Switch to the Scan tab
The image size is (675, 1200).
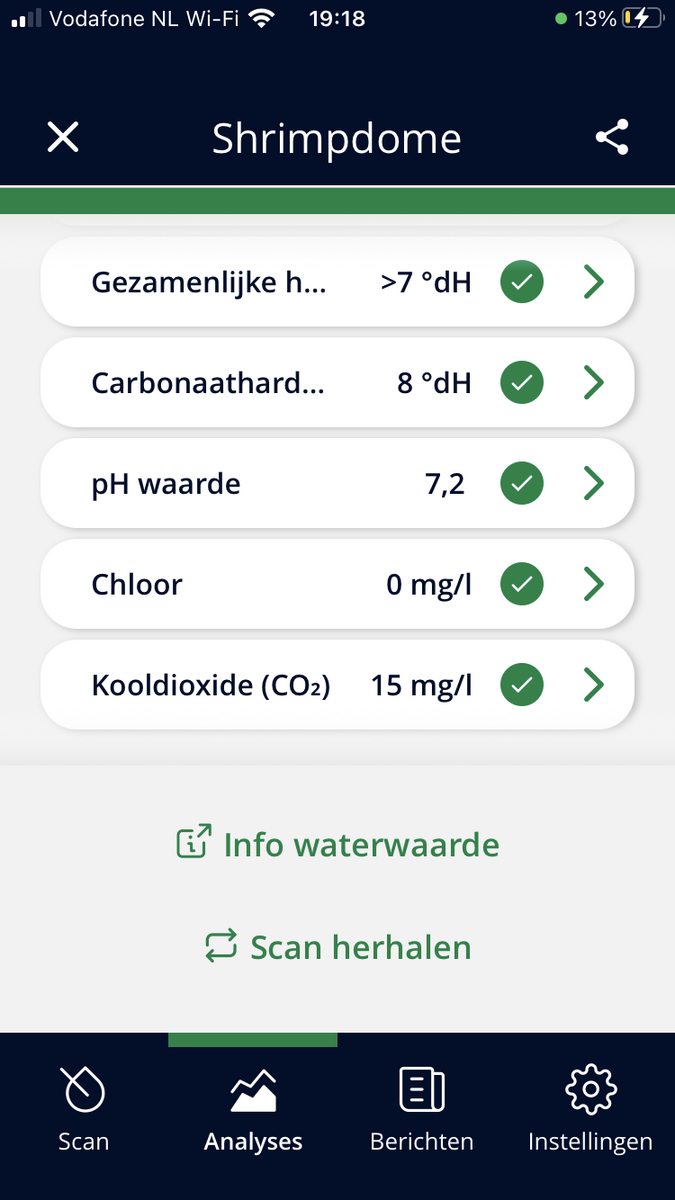click(83, 1110)
